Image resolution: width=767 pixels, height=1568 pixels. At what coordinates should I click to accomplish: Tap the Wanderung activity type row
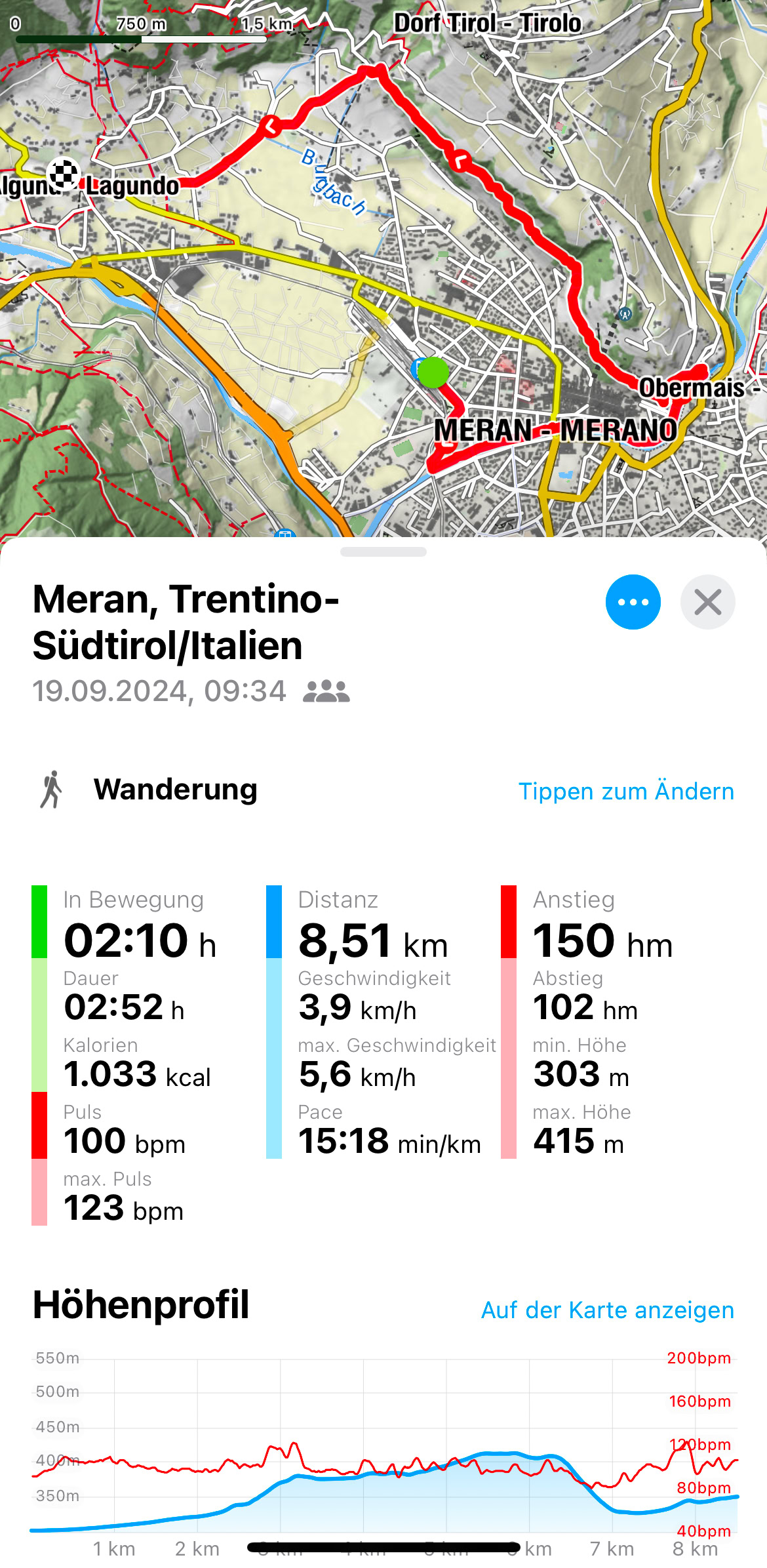click(383, 790)
